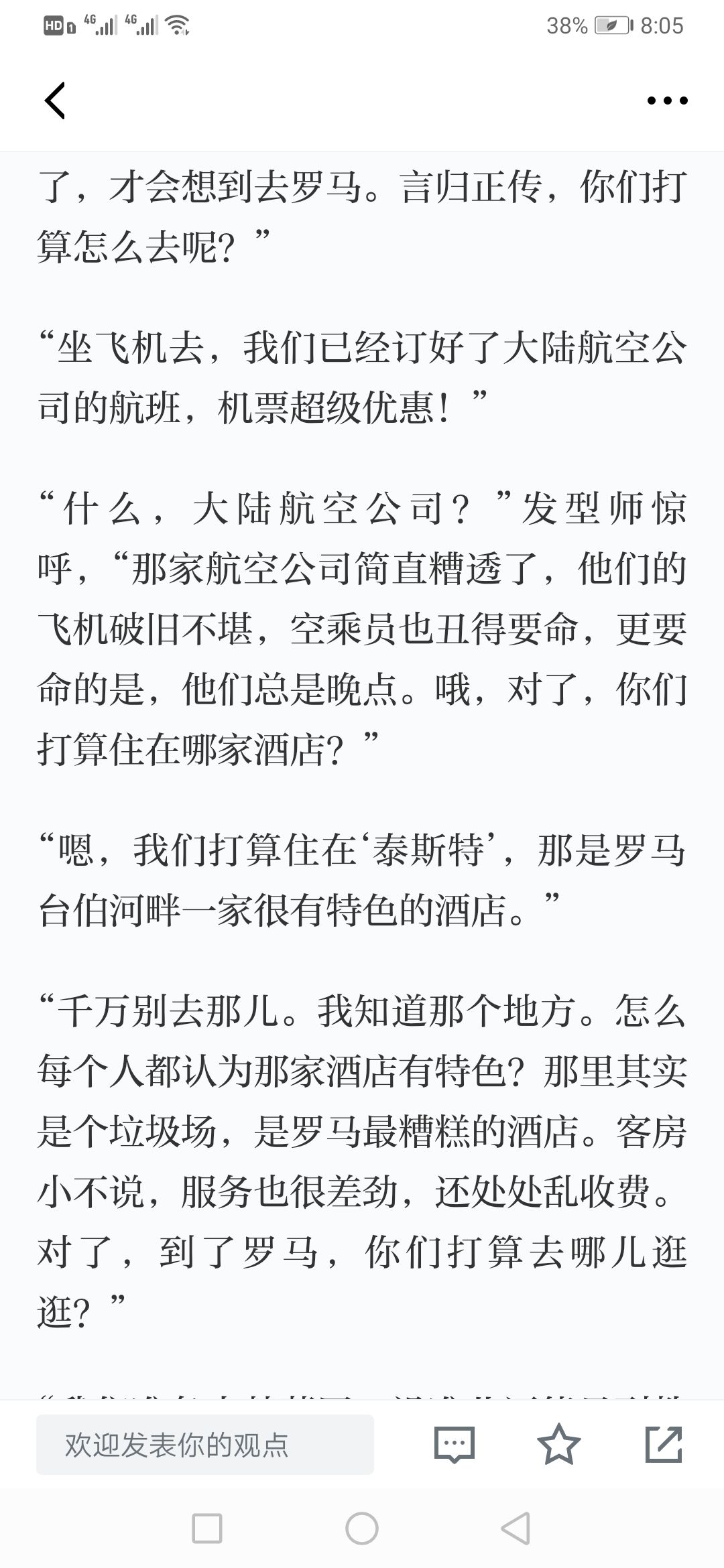Open recent apps from navigation bar
Screen dimensions: 724x1568
click(x=207, y=1528)
